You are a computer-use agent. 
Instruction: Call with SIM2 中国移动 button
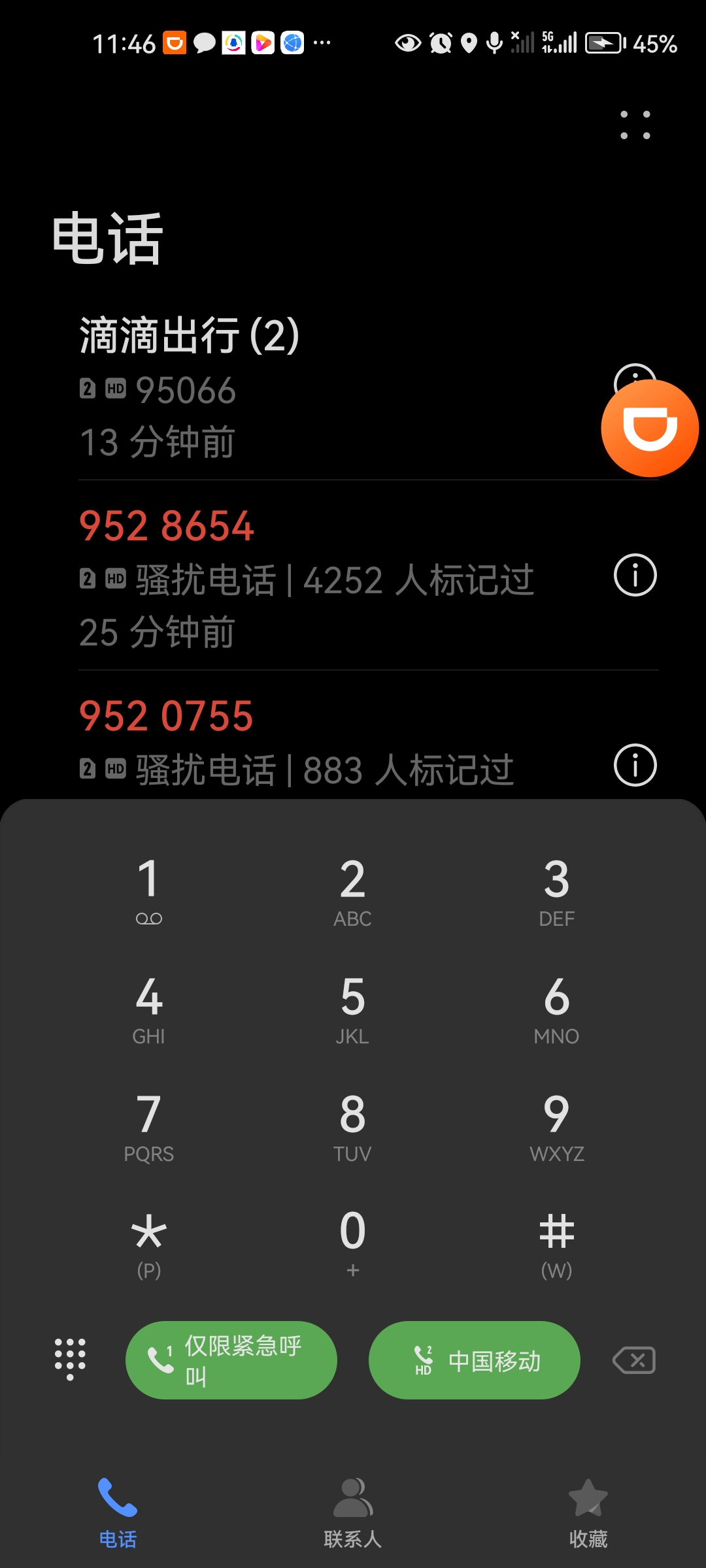(x=473, y=1361)
